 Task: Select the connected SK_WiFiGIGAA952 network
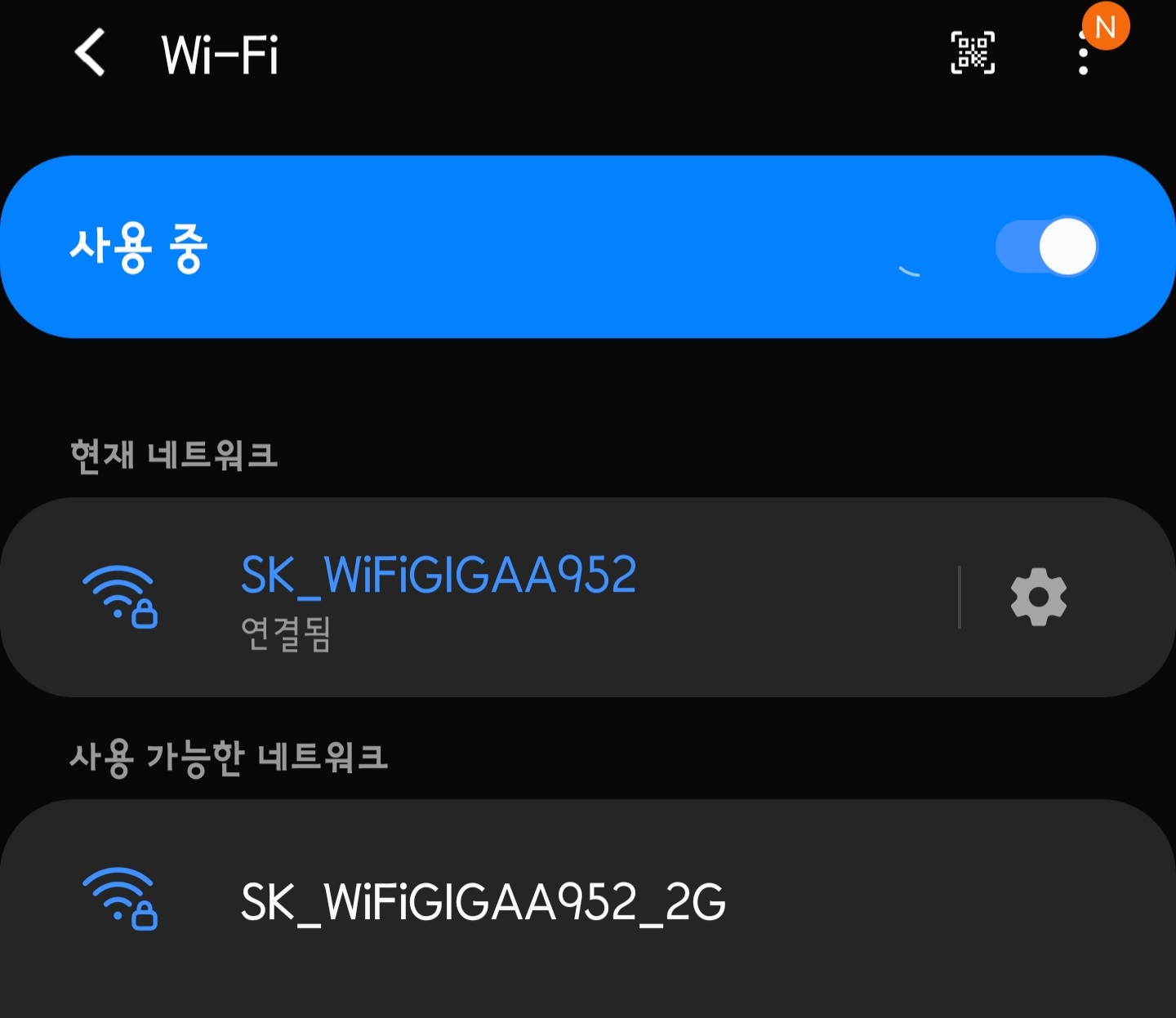478,597
